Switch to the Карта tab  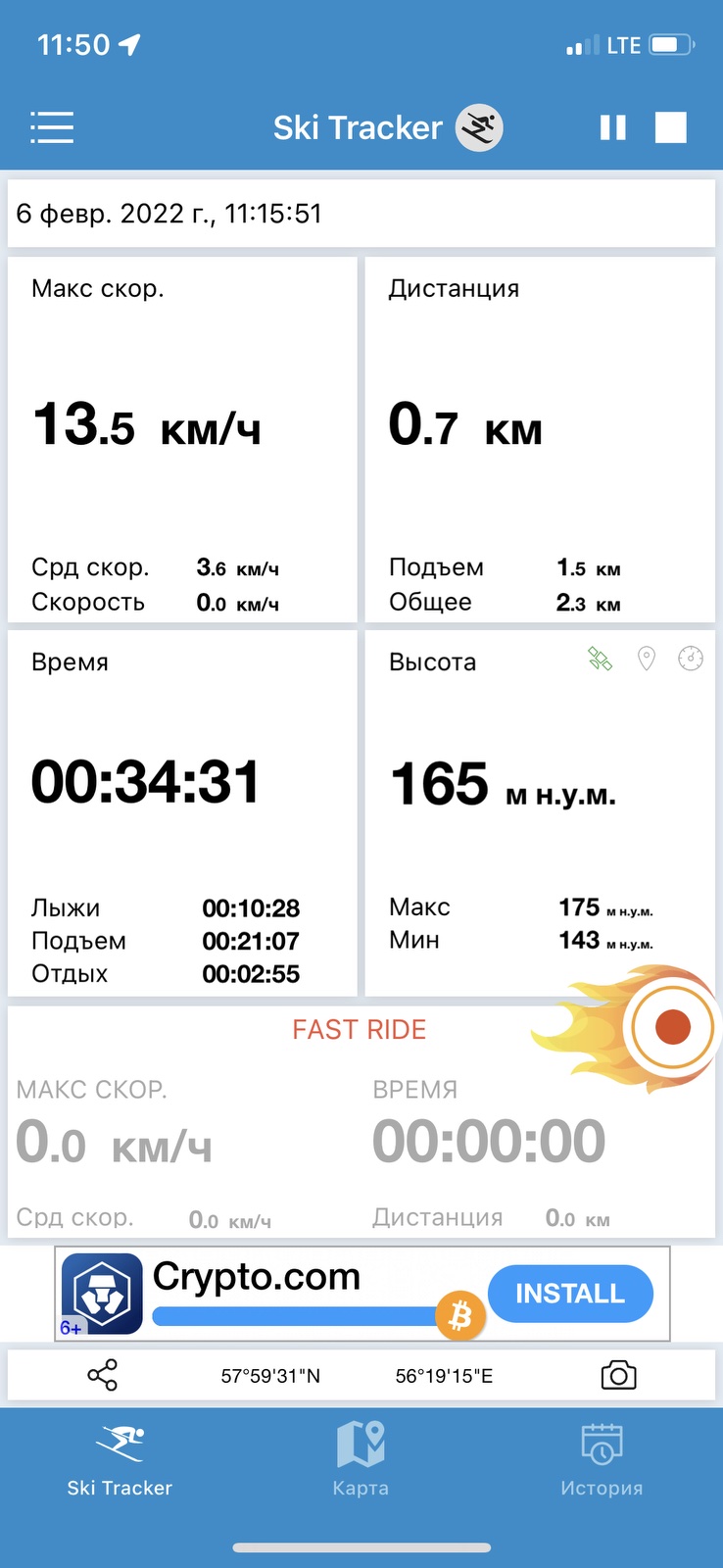pos(361,1460)
